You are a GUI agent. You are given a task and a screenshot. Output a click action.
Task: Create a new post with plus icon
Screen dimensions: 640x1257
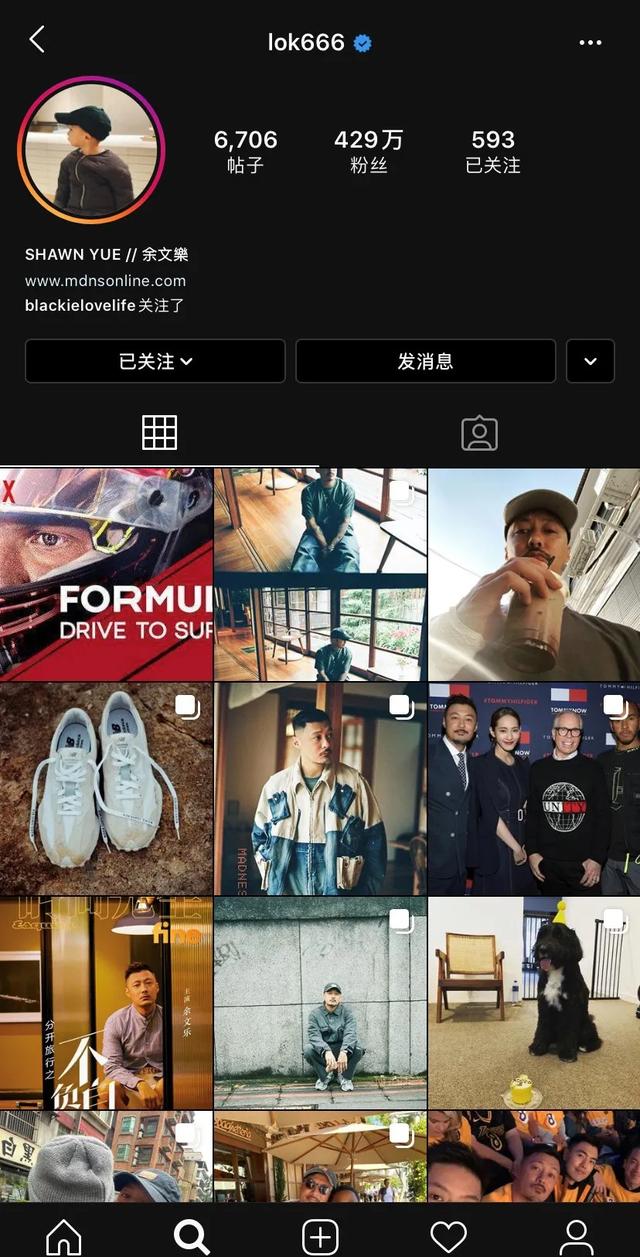click(320, 1236)
